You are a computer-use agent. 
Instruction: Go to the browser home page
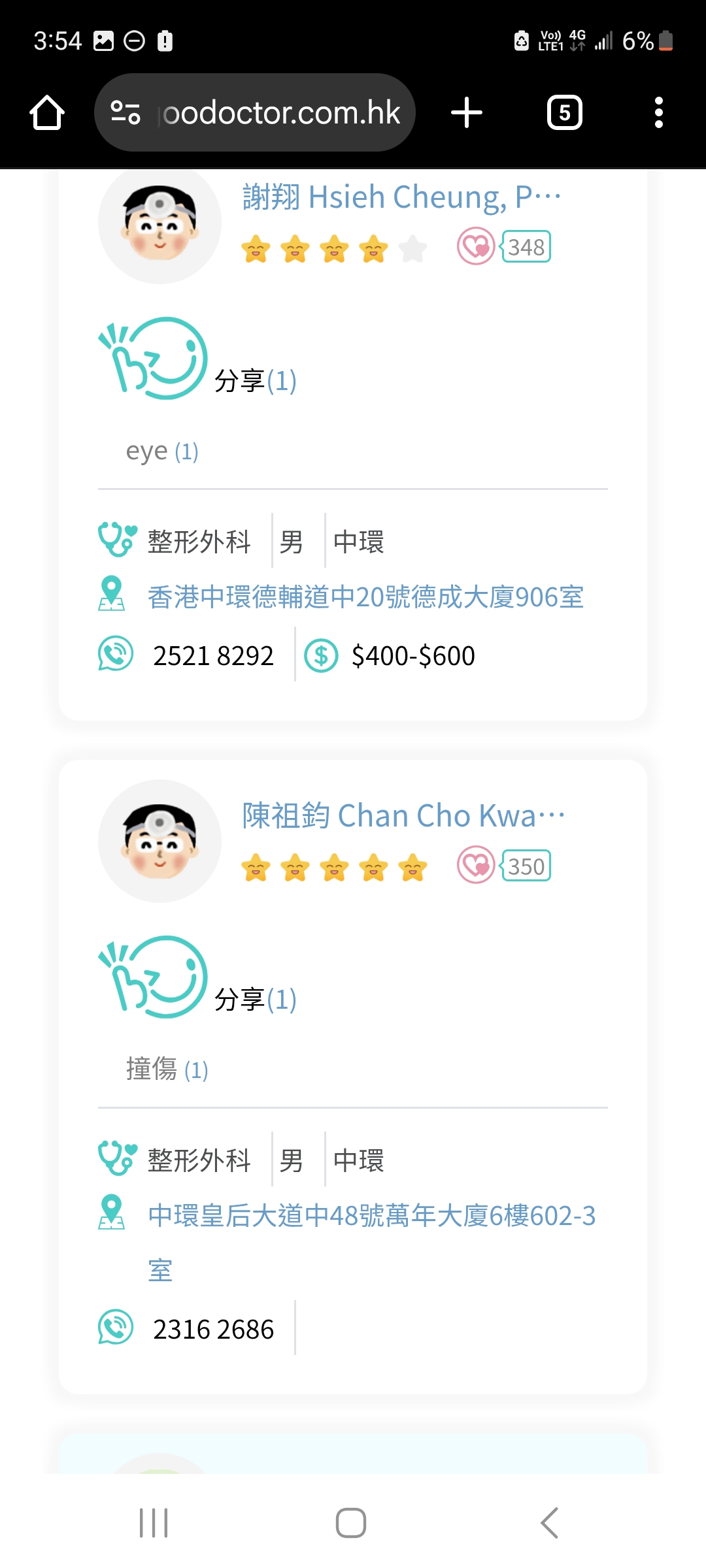pos(47,113)
